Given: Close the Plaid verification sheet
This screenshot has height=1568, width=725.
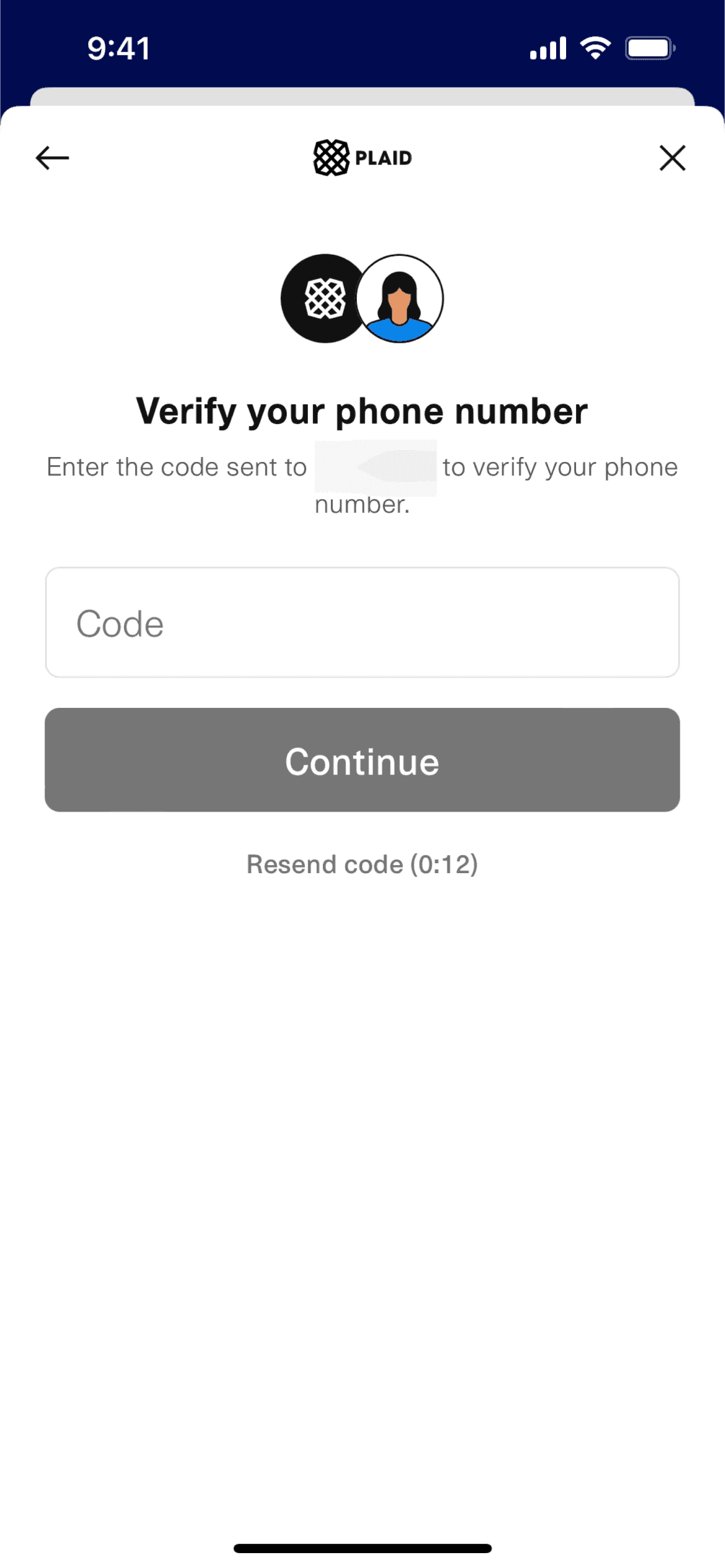Looking at the screenshot, I should pyautogui.click(x=672, y=158).
